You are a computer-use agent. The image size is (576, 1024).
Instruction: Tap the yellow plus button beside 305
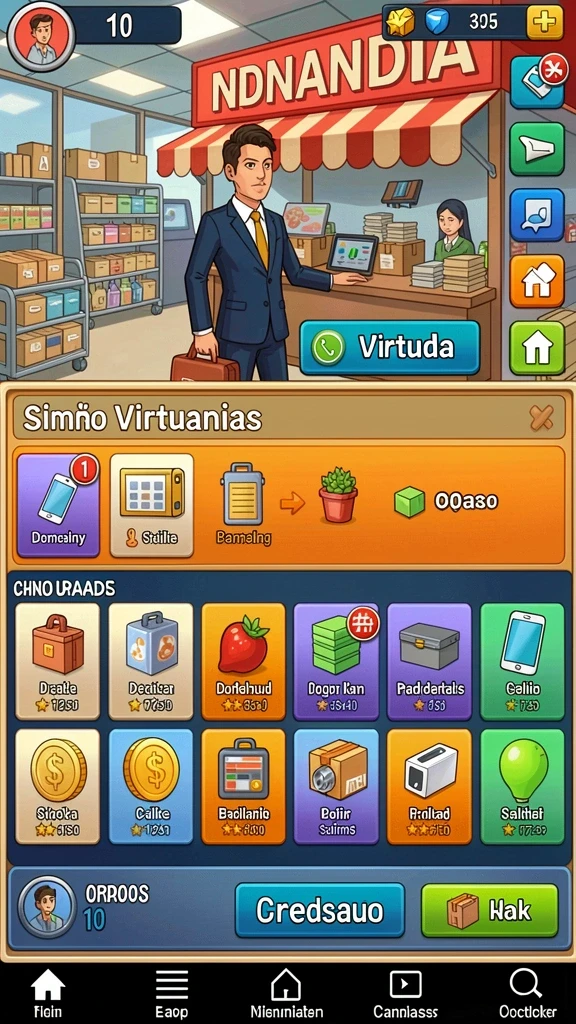pyautogui.click(x=544, y=23)
